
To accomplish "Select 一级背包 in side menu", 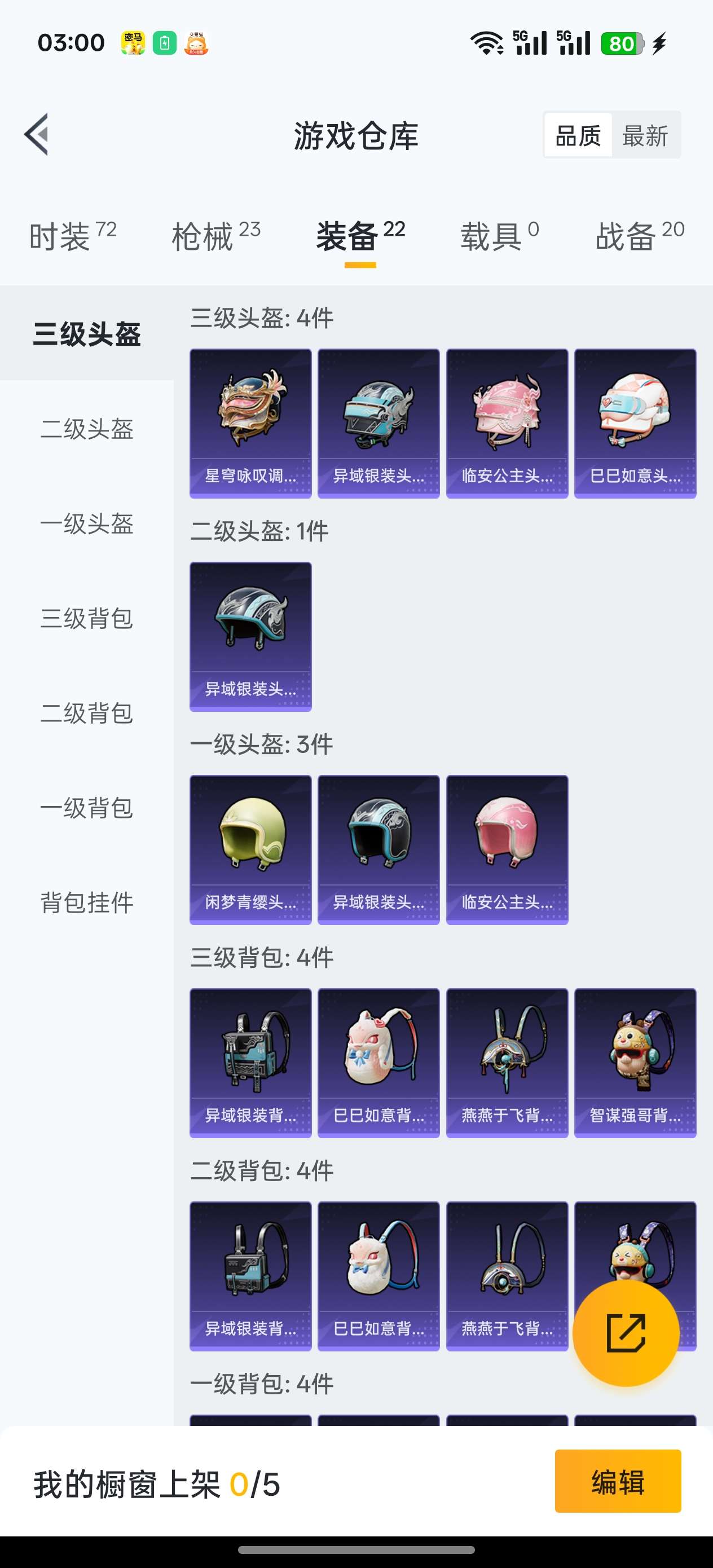I will 86,808.
